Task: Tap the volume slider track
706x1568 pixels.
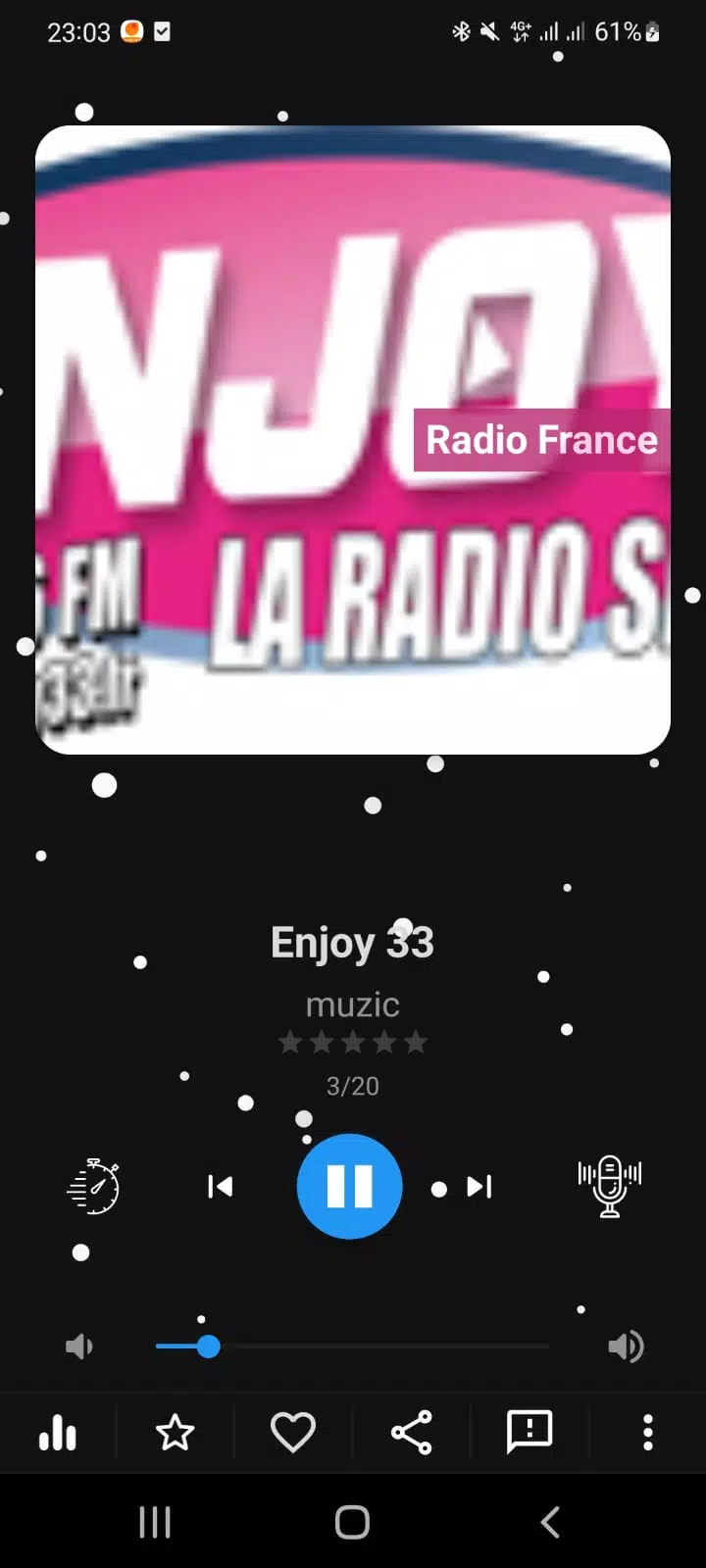Action: (351, 1347)
